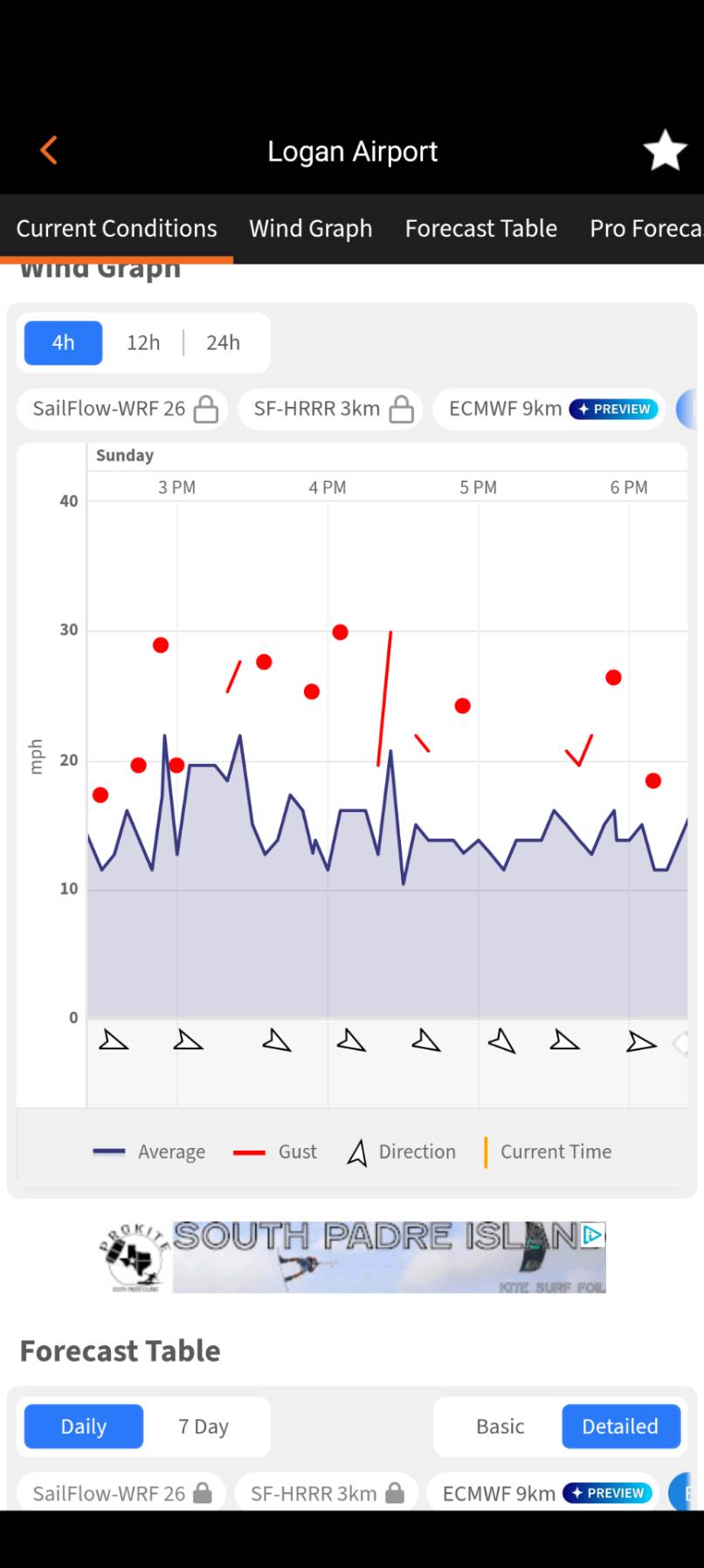Viewport: 704px width, 1568px height.
Task: Switch to the Current Conditions tab
Action: [116, 229]
